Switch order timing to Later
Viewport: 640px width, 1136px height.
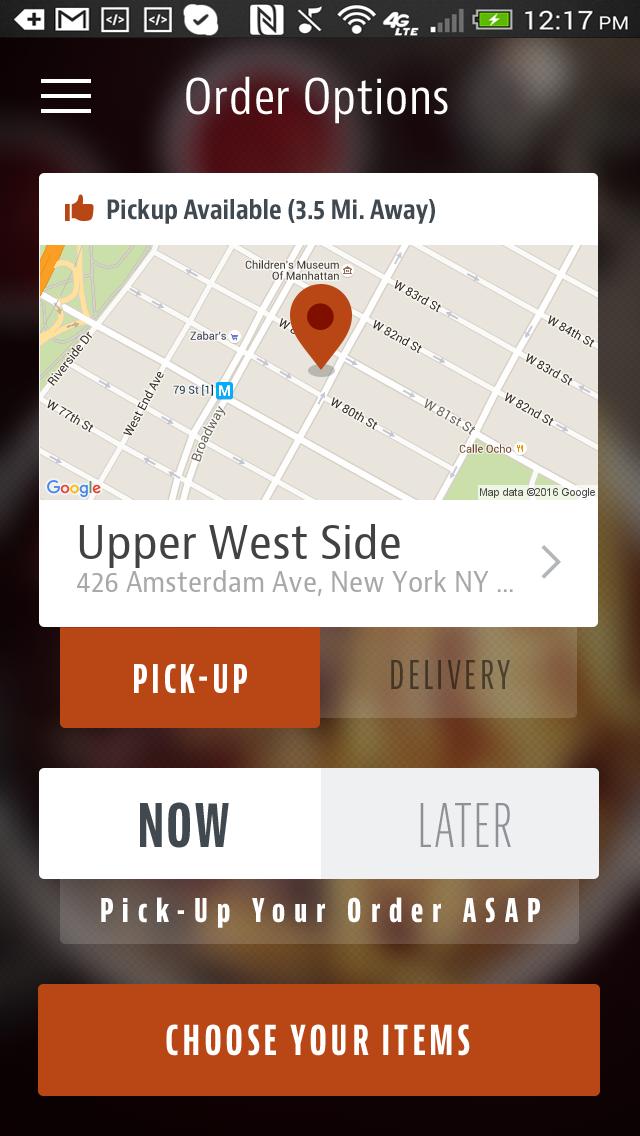tap(462, 824)
